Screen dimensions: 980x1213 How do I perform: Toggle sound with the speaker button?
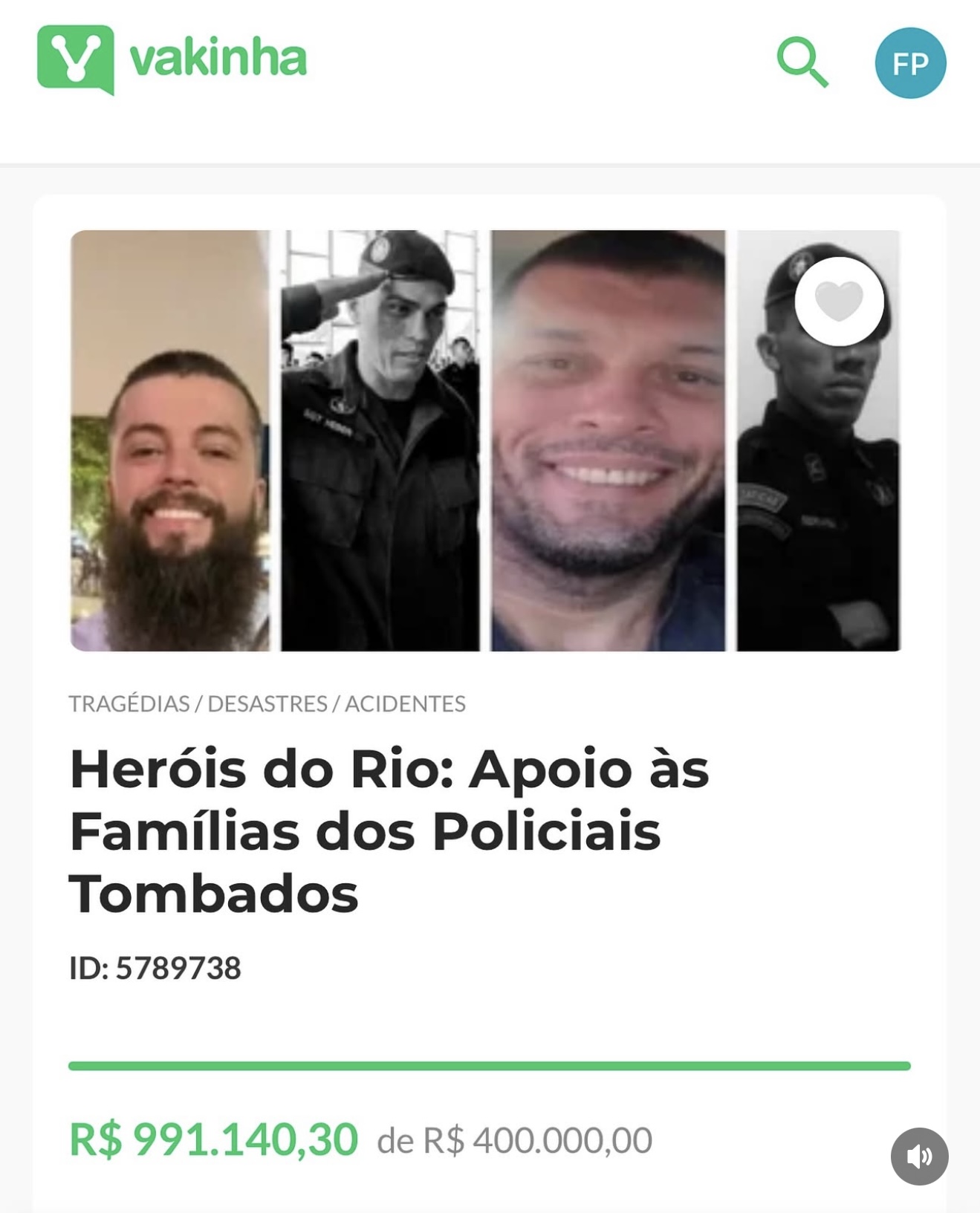coord(919,1156)
